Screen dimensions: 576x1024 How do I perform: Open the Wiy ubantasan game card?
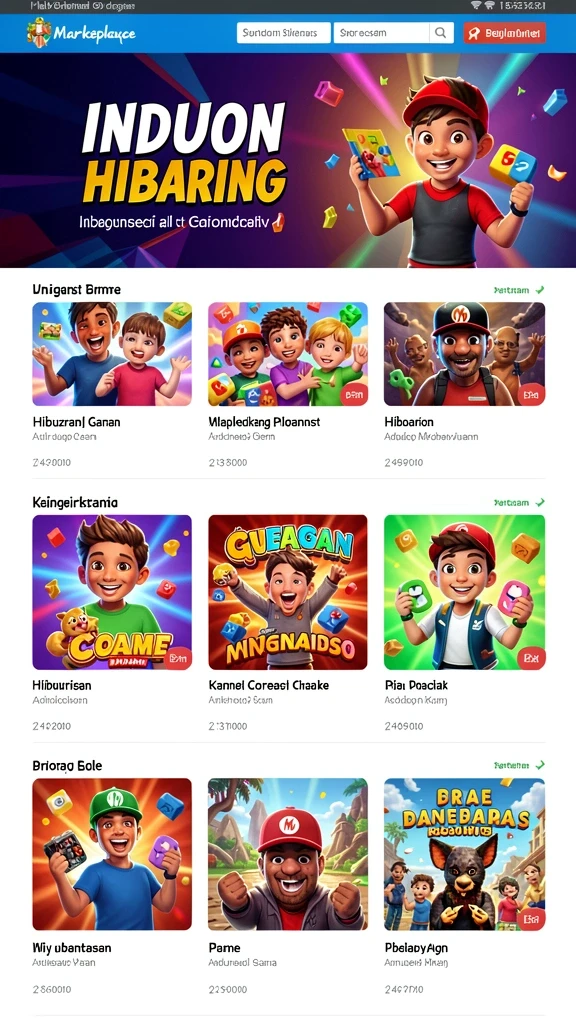click(x=112, y=886)
